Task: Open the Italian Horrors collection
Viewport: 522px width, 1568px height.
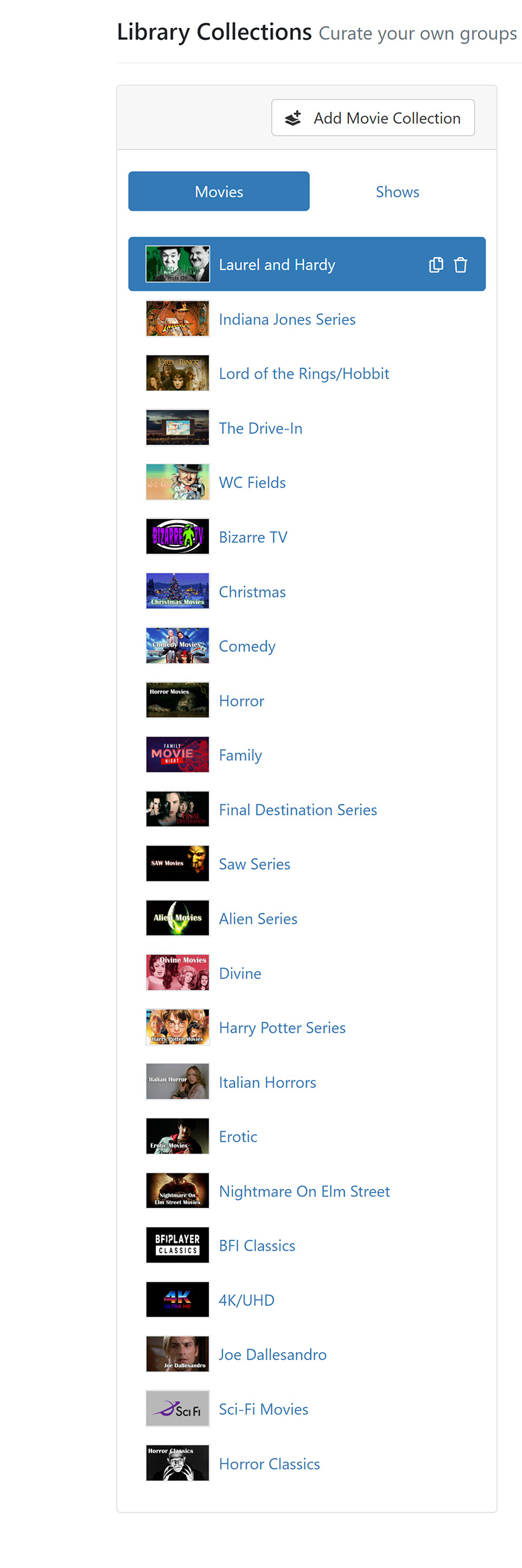Action: 267,1083
